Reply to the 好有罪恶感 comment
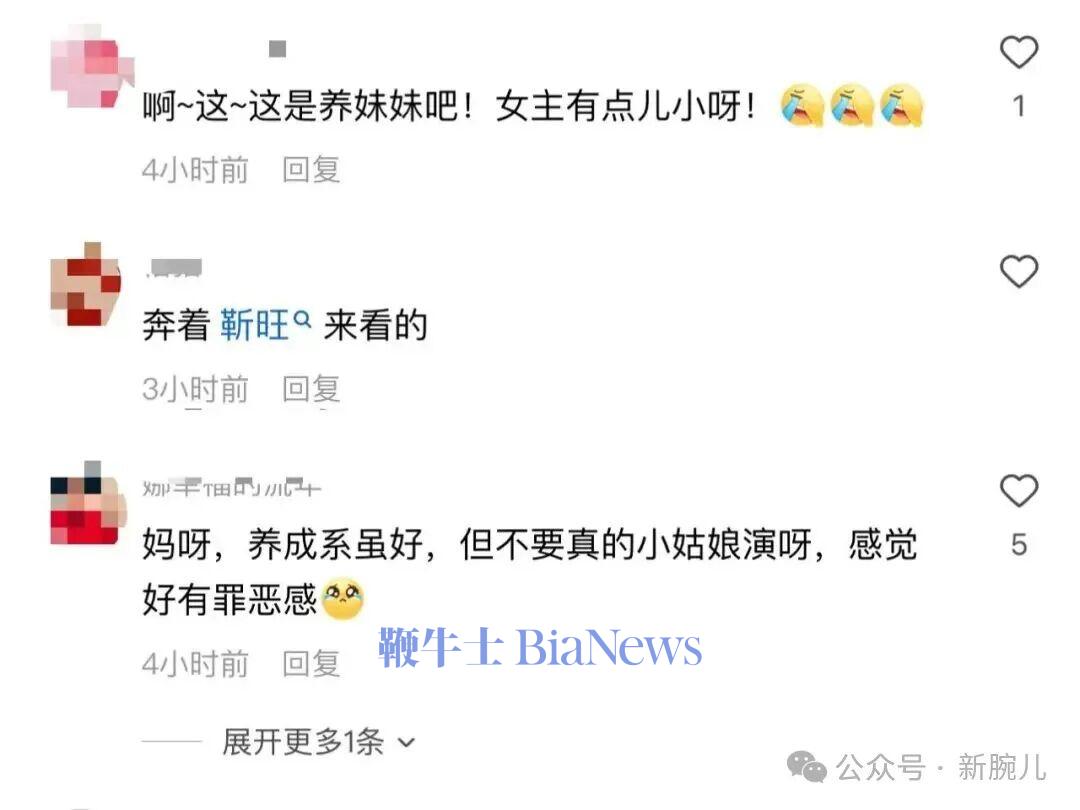 click(311, 663)
